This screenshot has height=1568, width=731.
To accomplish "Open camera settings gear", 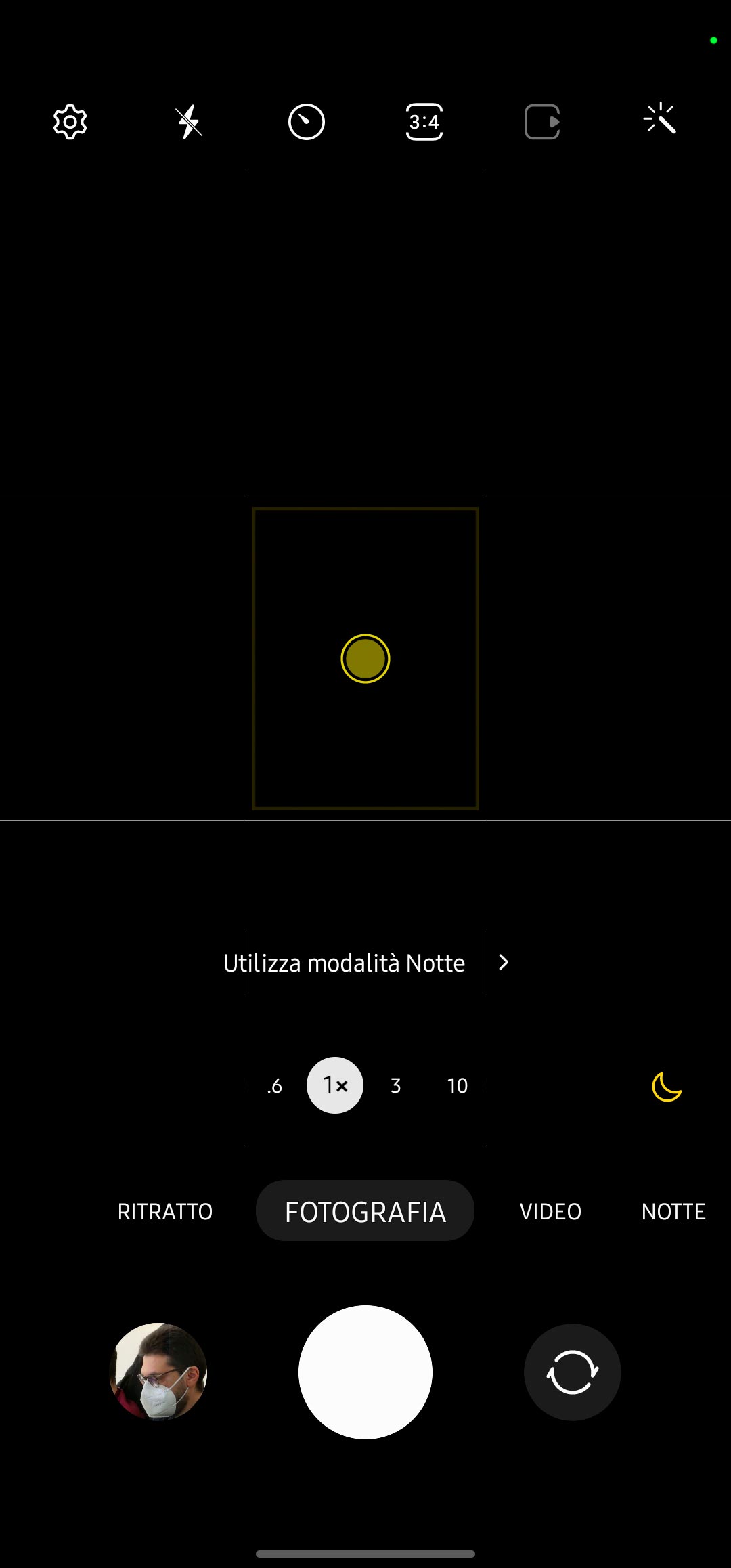I will (70, 123).
